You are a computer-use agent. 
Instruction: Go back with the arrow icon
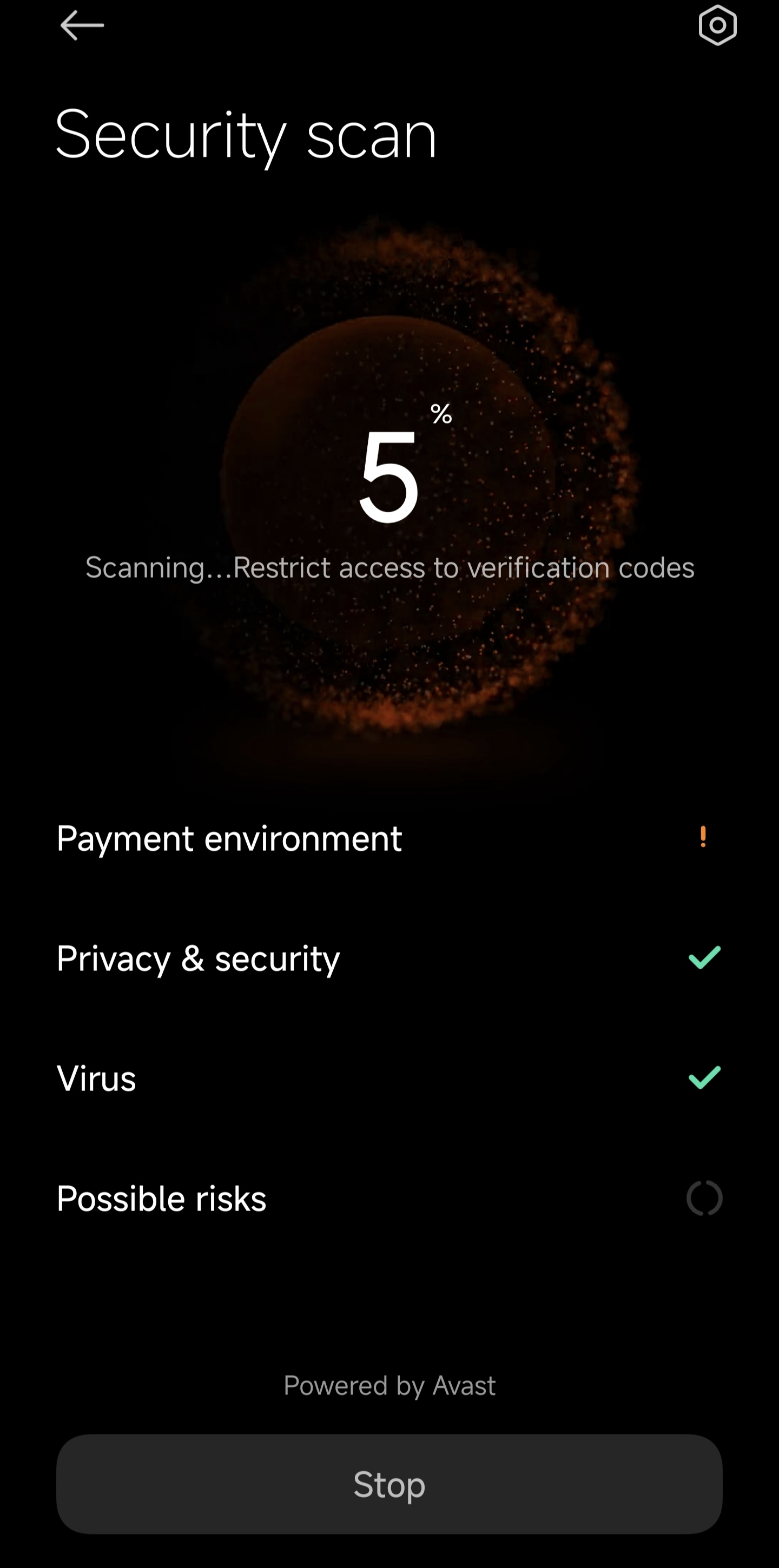click(82, 25)
